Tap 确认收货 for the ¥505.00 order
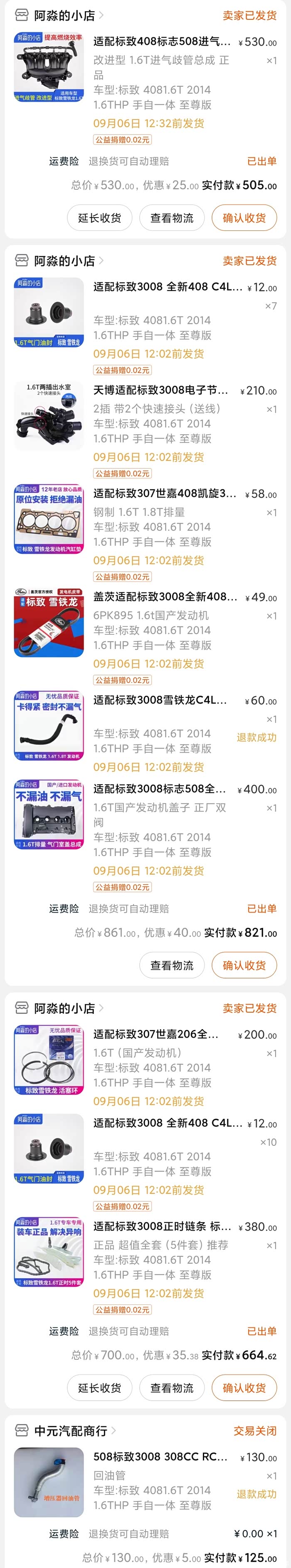This screenshot has width=291, height=1568. click(244, 218)
